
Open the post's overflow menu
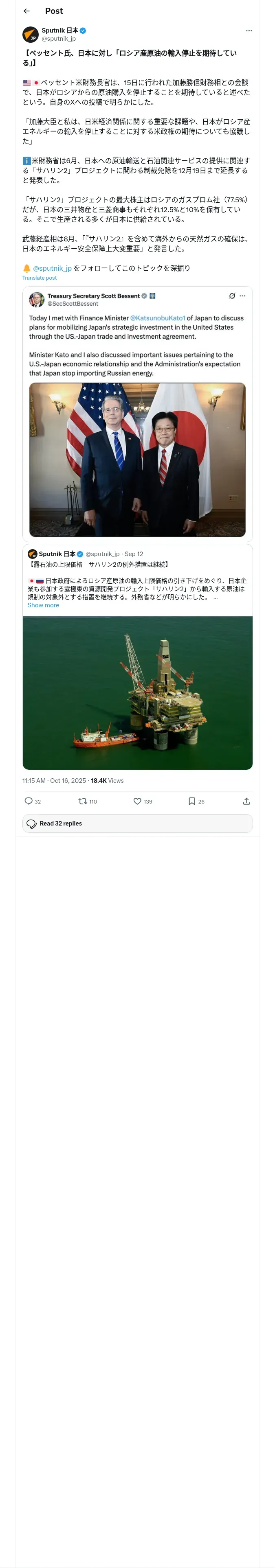coord(249,31)
